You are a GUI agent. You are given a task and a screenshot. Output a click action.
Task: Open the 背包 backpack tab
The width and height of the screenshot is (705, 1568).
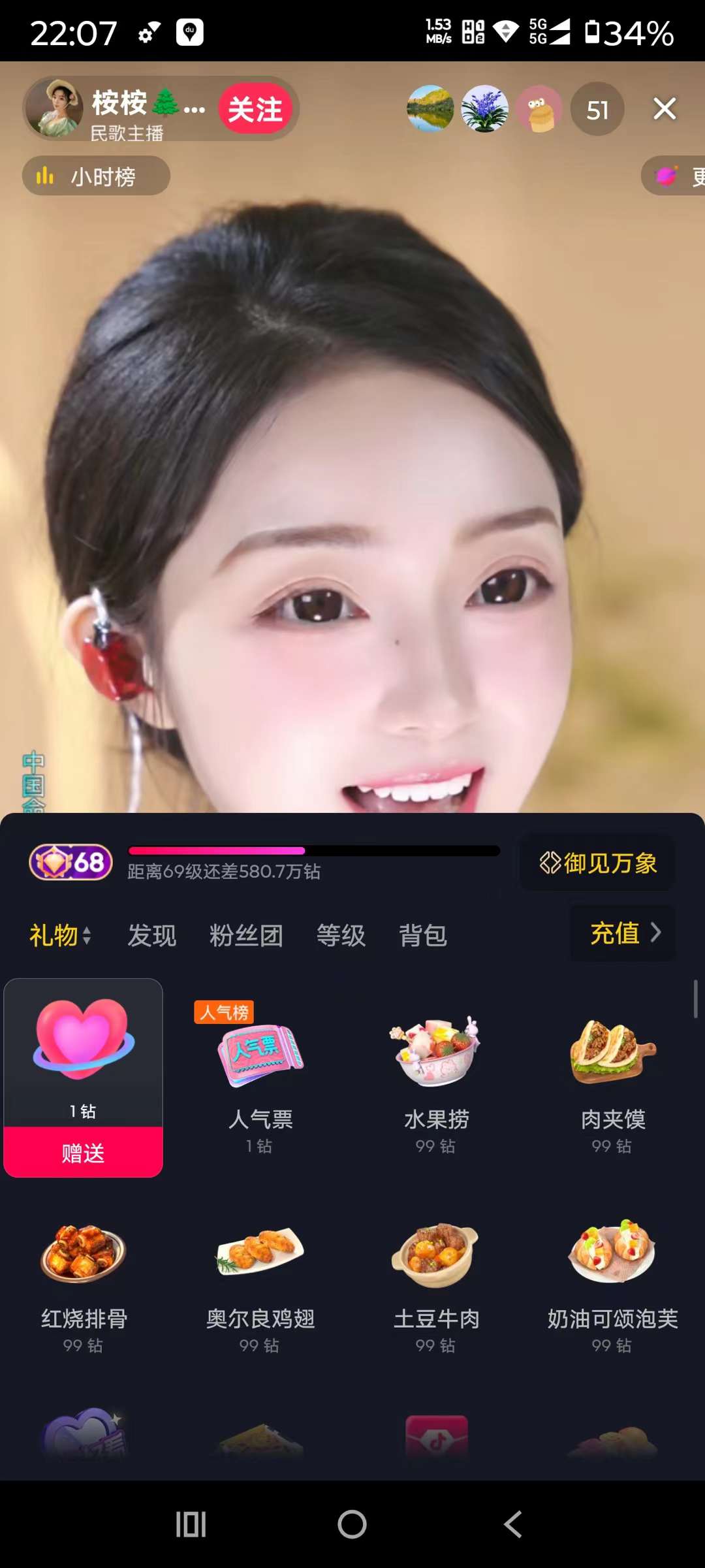(x=423, y=935)
